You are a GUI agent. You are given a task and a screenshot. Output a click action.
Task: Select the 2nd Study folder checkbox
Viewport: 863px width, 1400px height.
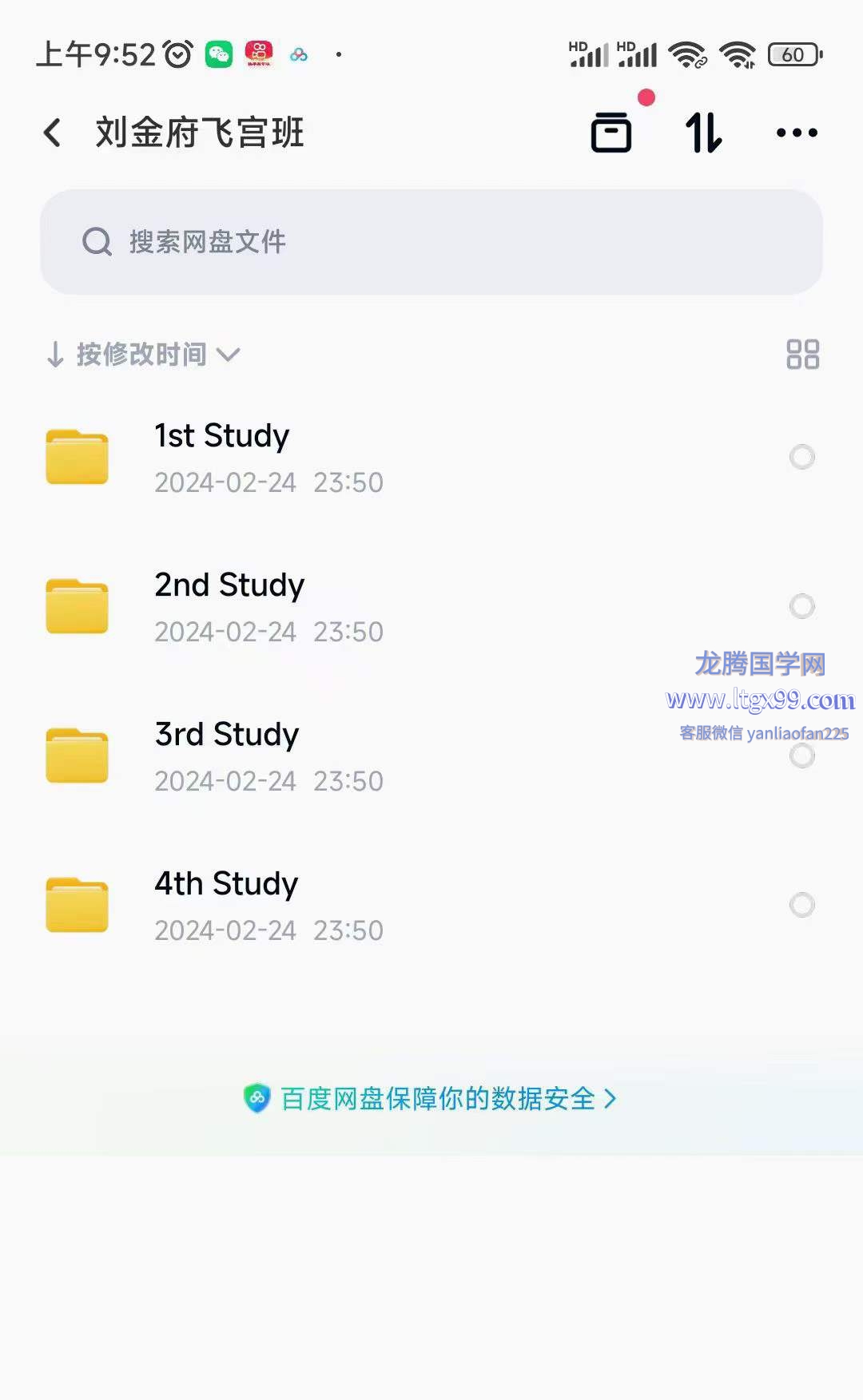point(801,606)
